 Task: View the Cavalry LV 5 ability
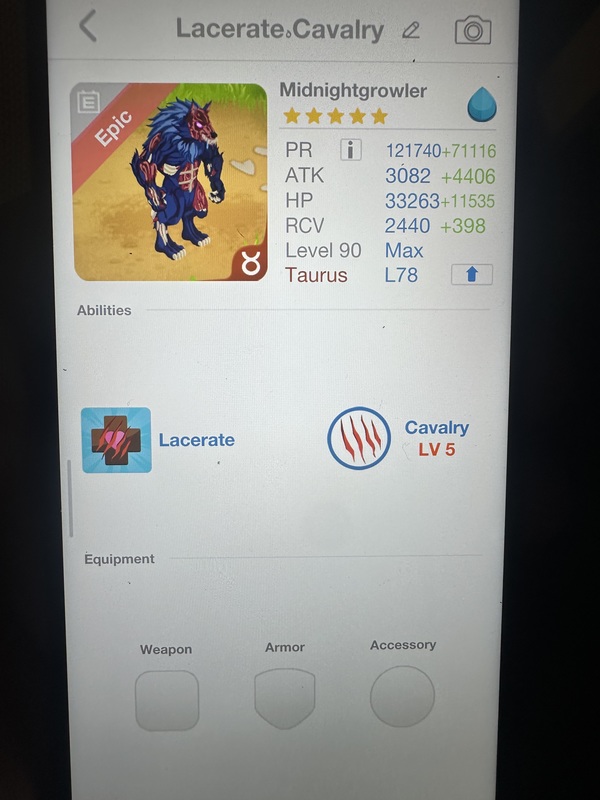pyautogui.click(x=359, y=438)
